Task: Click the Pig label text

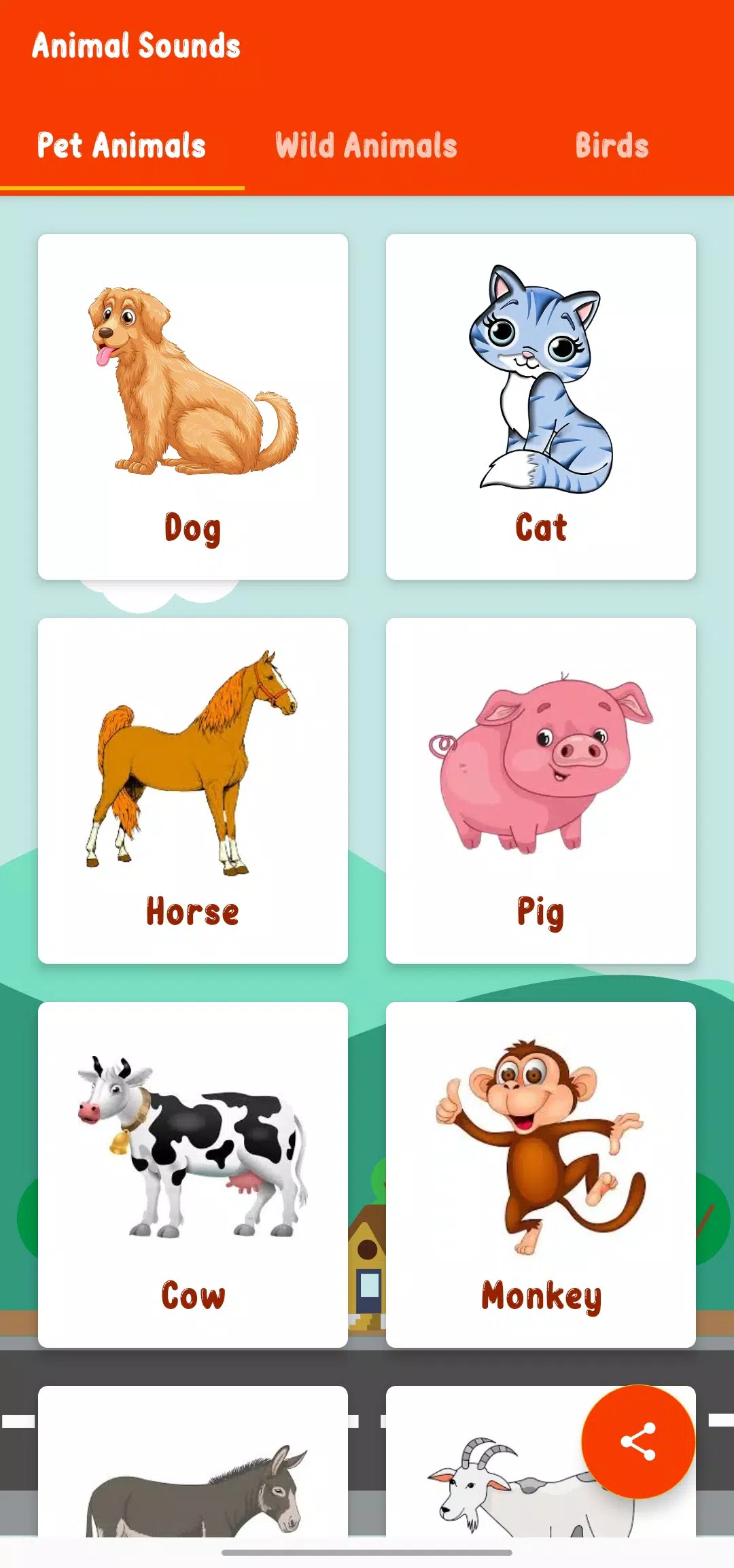Action: coord(540,912)
